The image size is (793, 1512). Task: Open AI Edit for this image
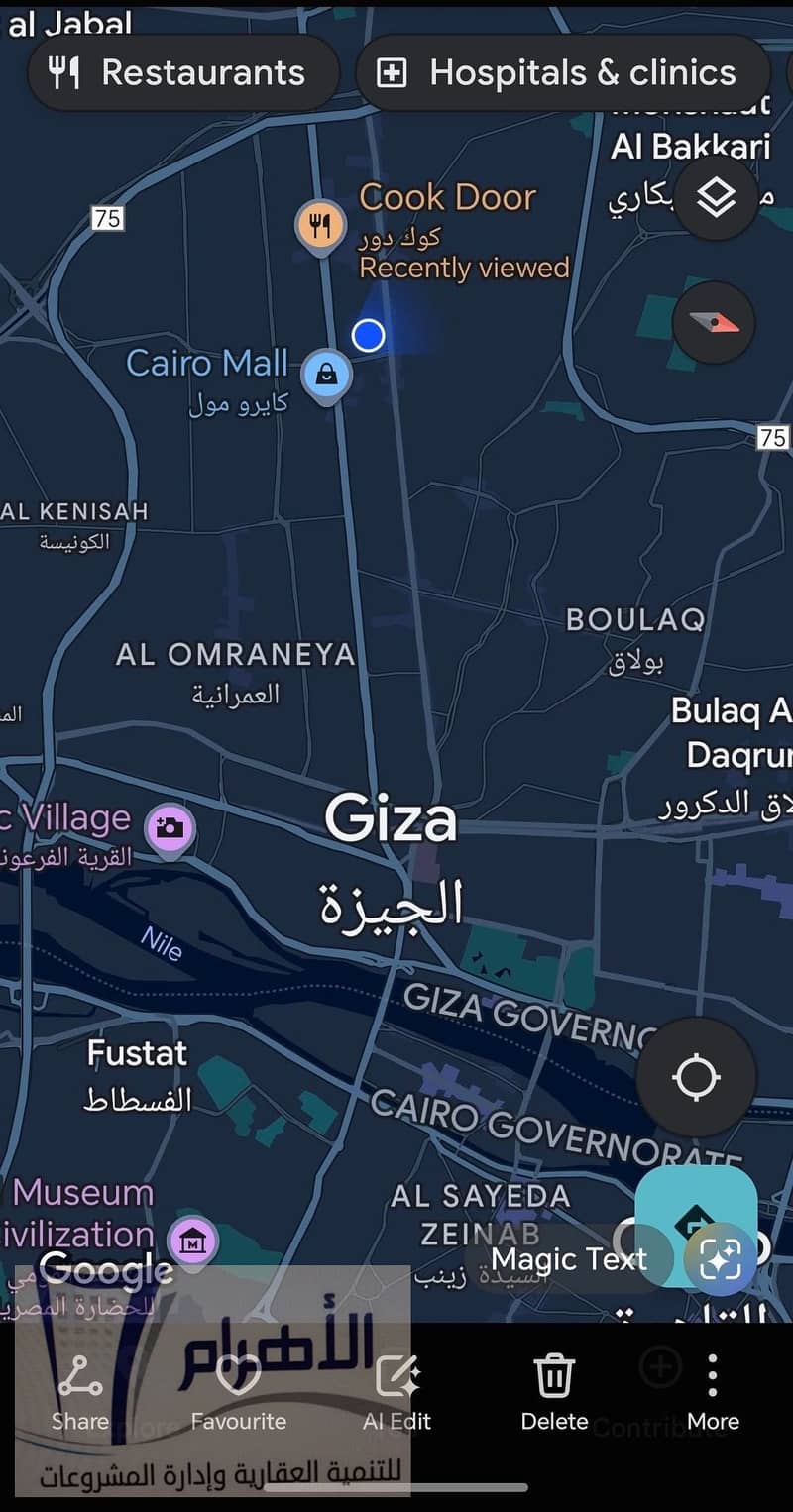click(x=396, y=1392)
